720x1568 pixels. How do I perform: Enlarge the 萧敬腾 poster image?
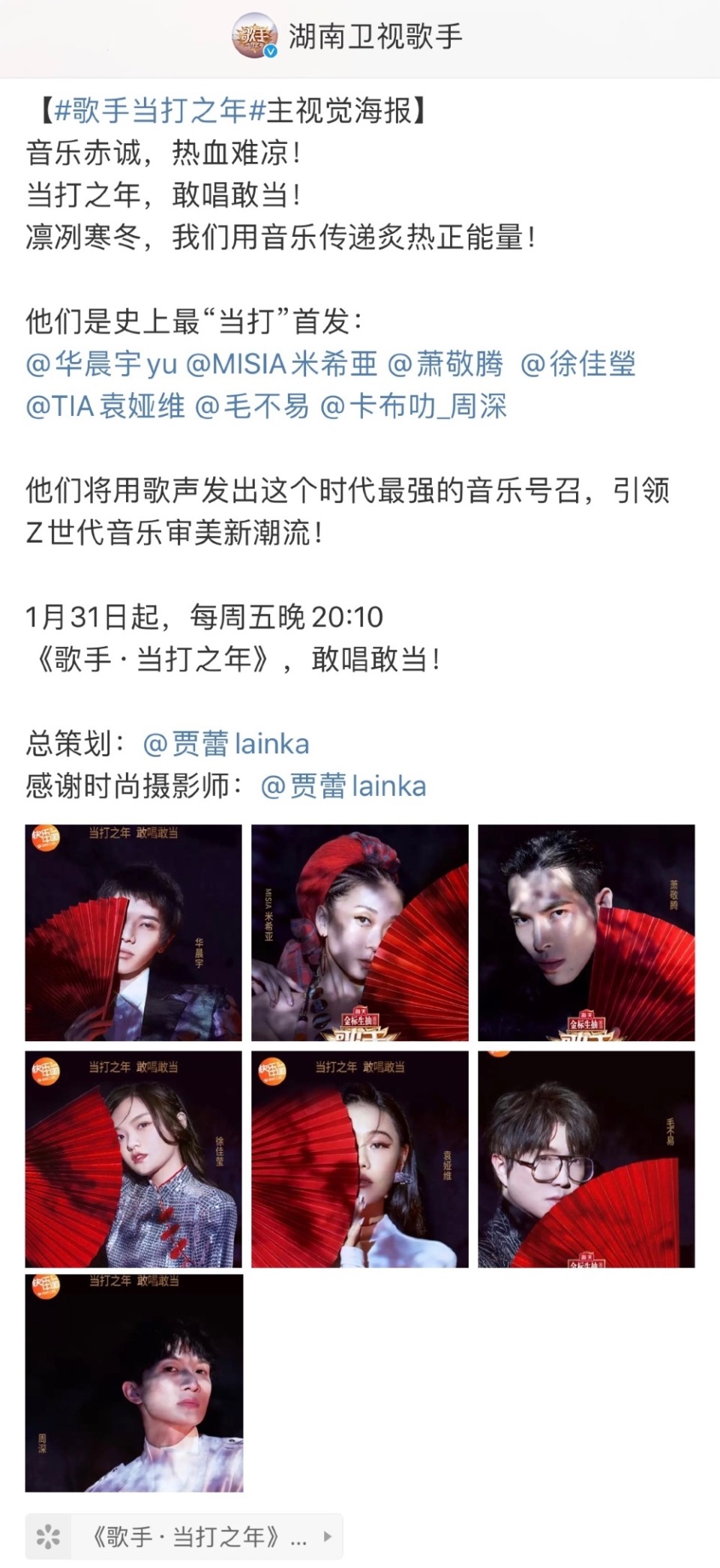pyautogui.click(x=586, y=932)
